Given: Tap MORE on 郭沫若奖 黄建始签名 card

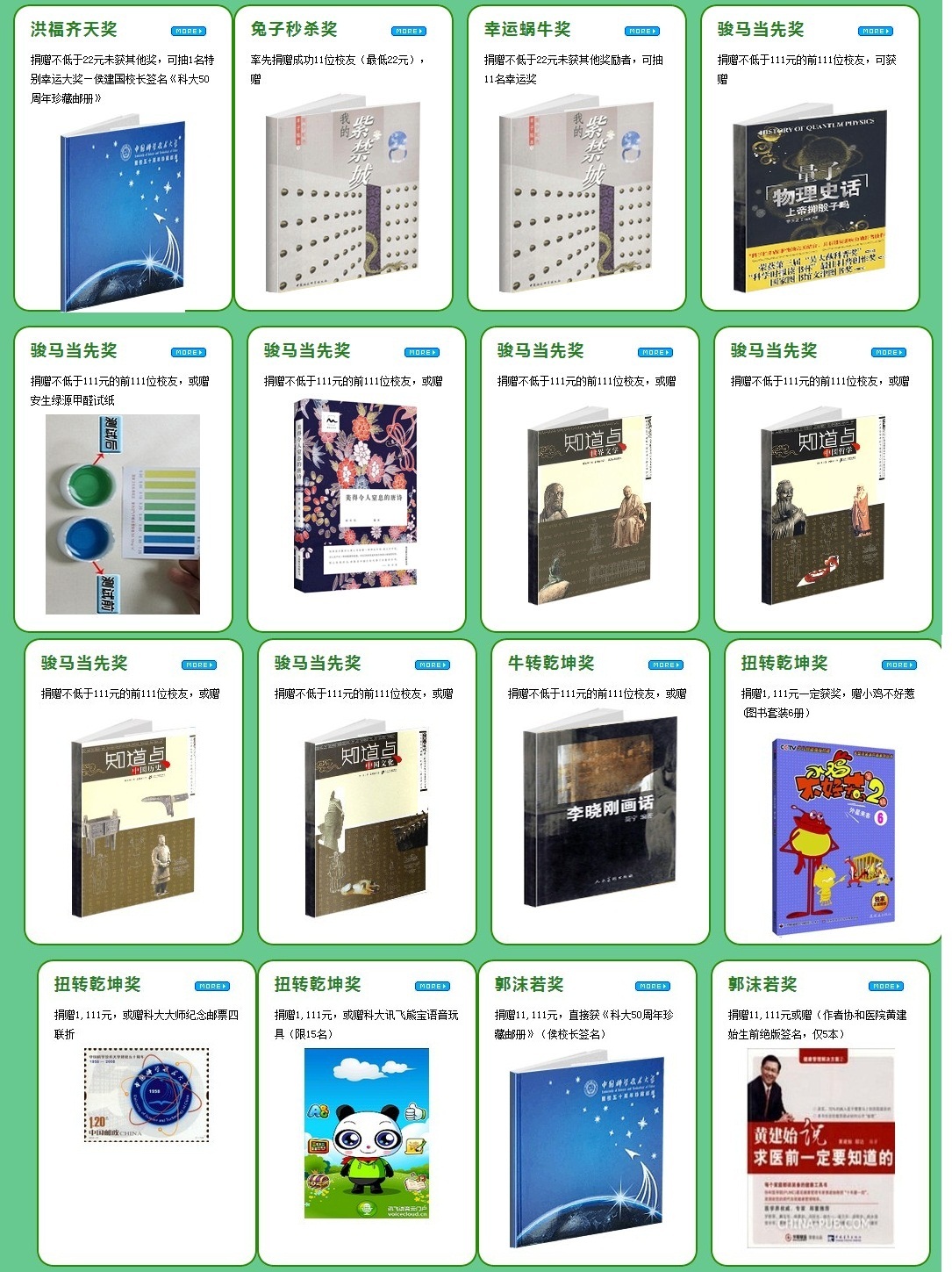Looking at the screenshot, I should click(x=885, y=987).
